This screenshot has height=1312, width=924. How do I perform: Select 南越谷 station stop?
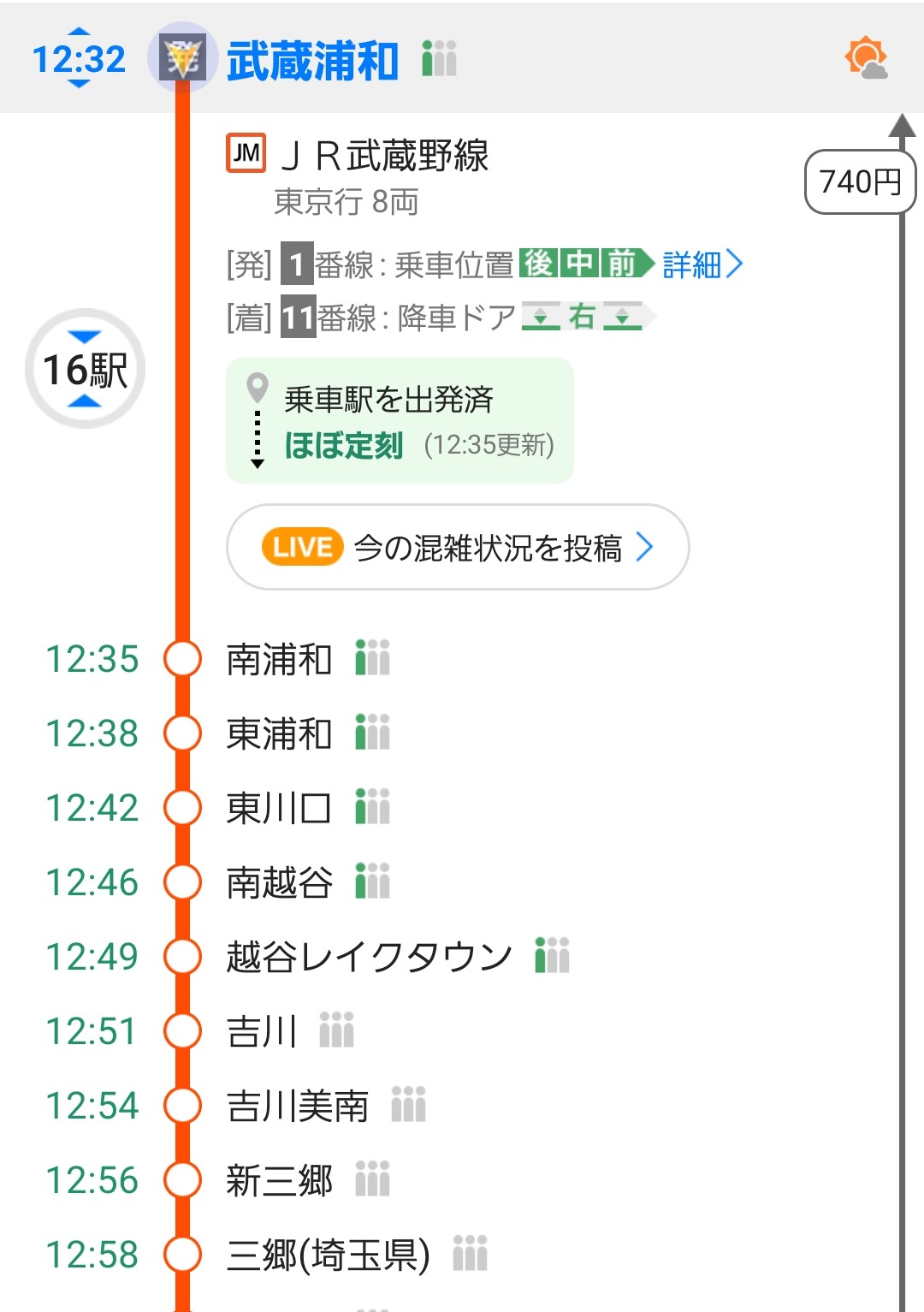[279, 882]
